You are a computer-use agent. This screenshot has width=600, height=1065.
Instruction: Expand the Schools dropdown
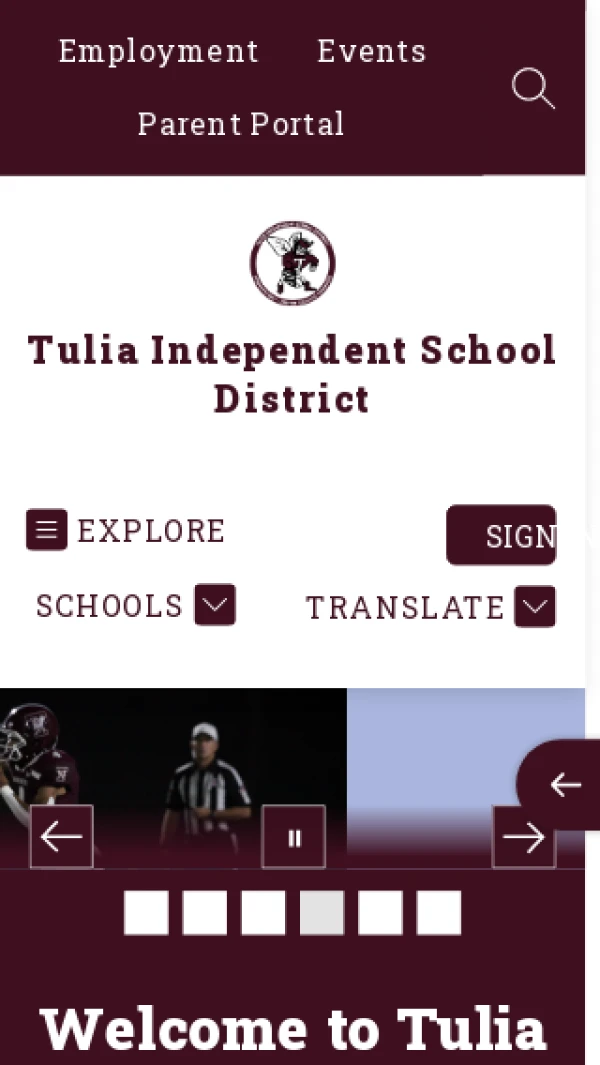coord(215,605)
